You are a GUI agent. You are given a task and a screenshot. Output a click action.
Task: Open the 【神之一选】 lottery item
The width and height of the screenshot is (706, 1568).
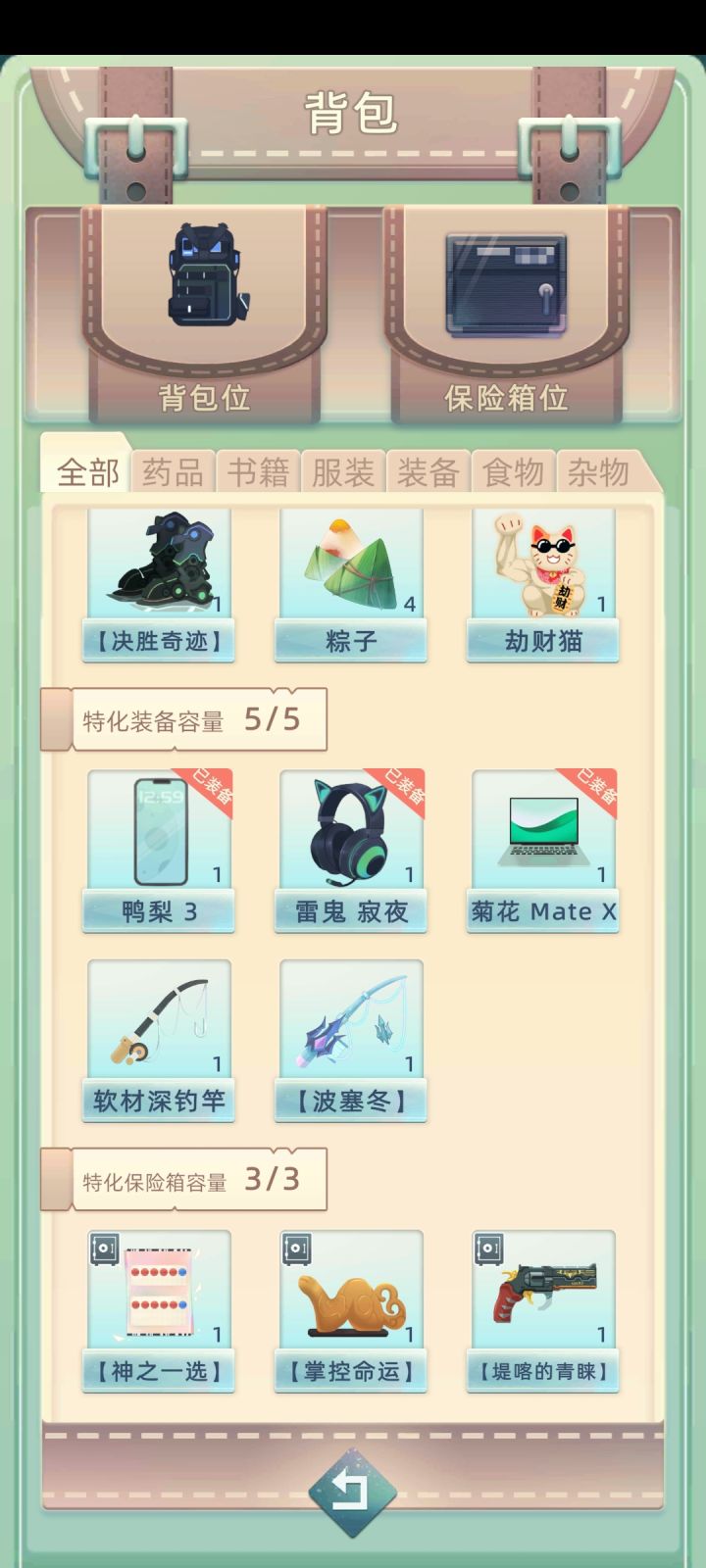pyautogui.click(x=158, y=1294)
